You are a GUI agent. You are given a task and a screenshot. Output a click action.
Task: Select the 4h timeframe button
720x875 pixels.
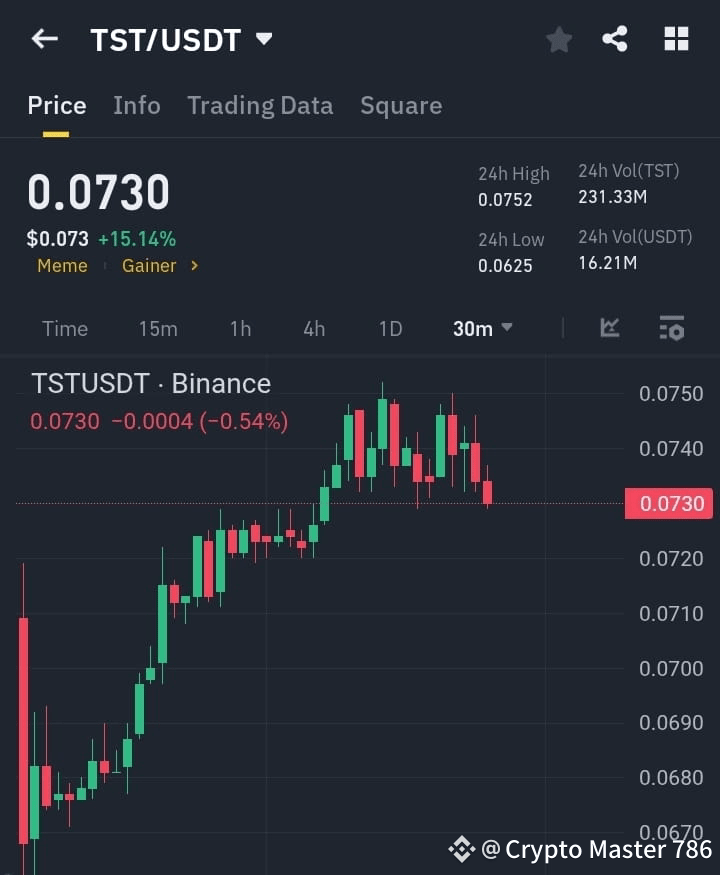[x=313, y=327]
